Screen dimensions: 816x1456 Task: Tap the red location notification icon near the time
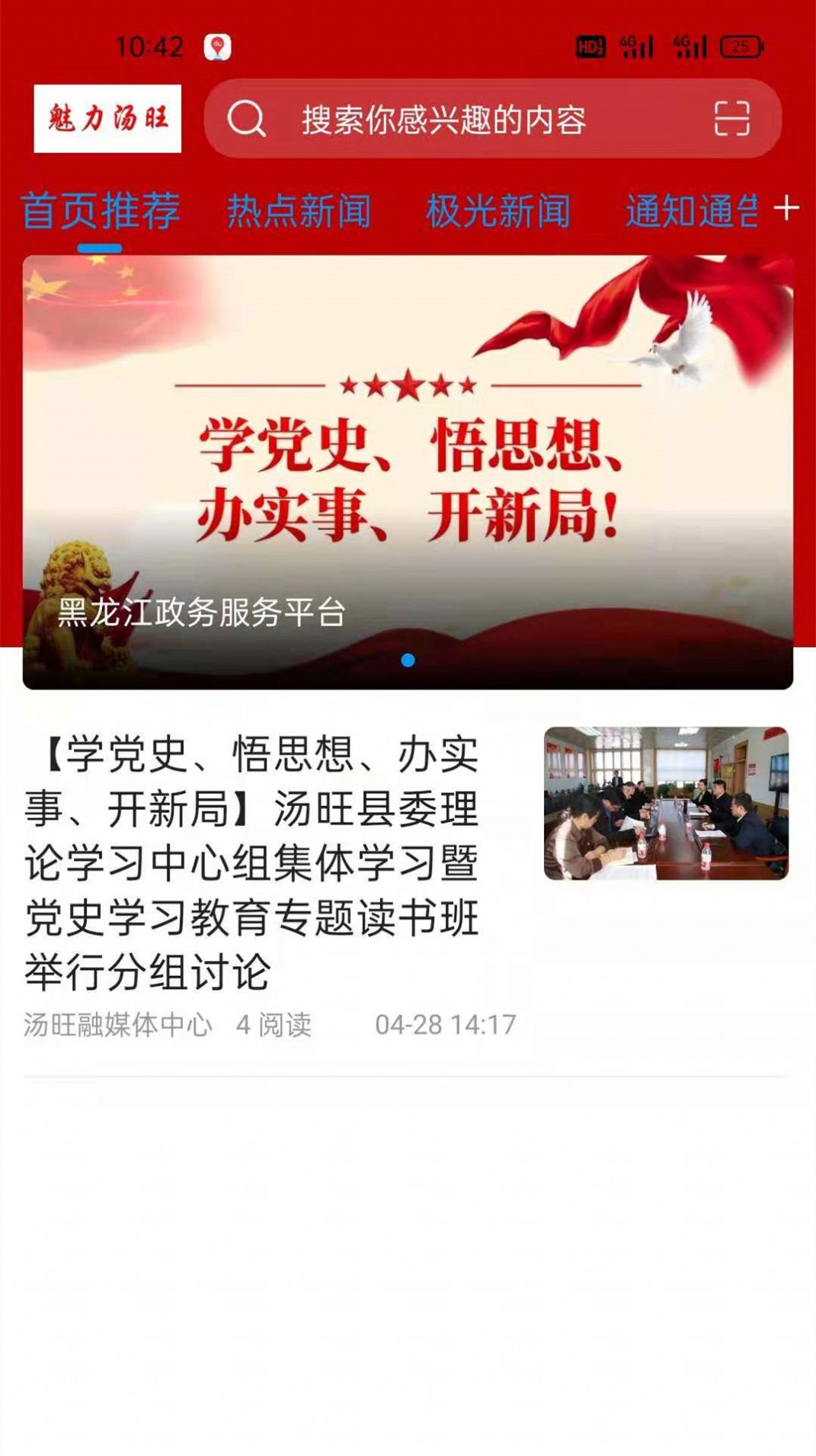click(x=216, y=44)
